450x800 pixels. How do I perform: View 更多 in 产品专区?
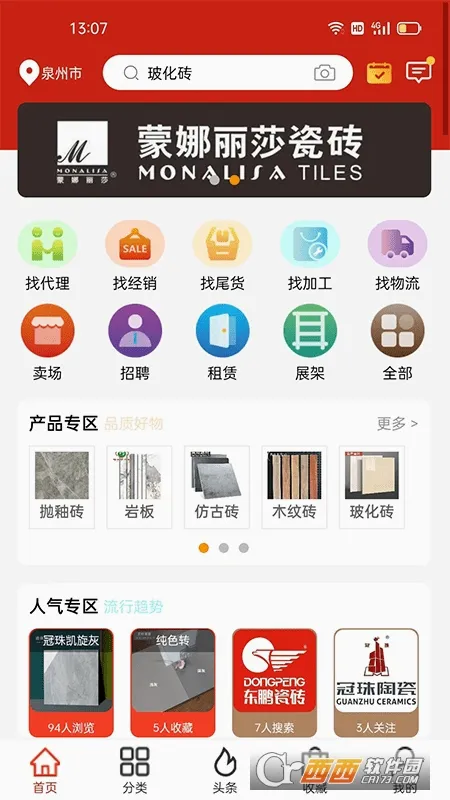click(x=397, y=423)
